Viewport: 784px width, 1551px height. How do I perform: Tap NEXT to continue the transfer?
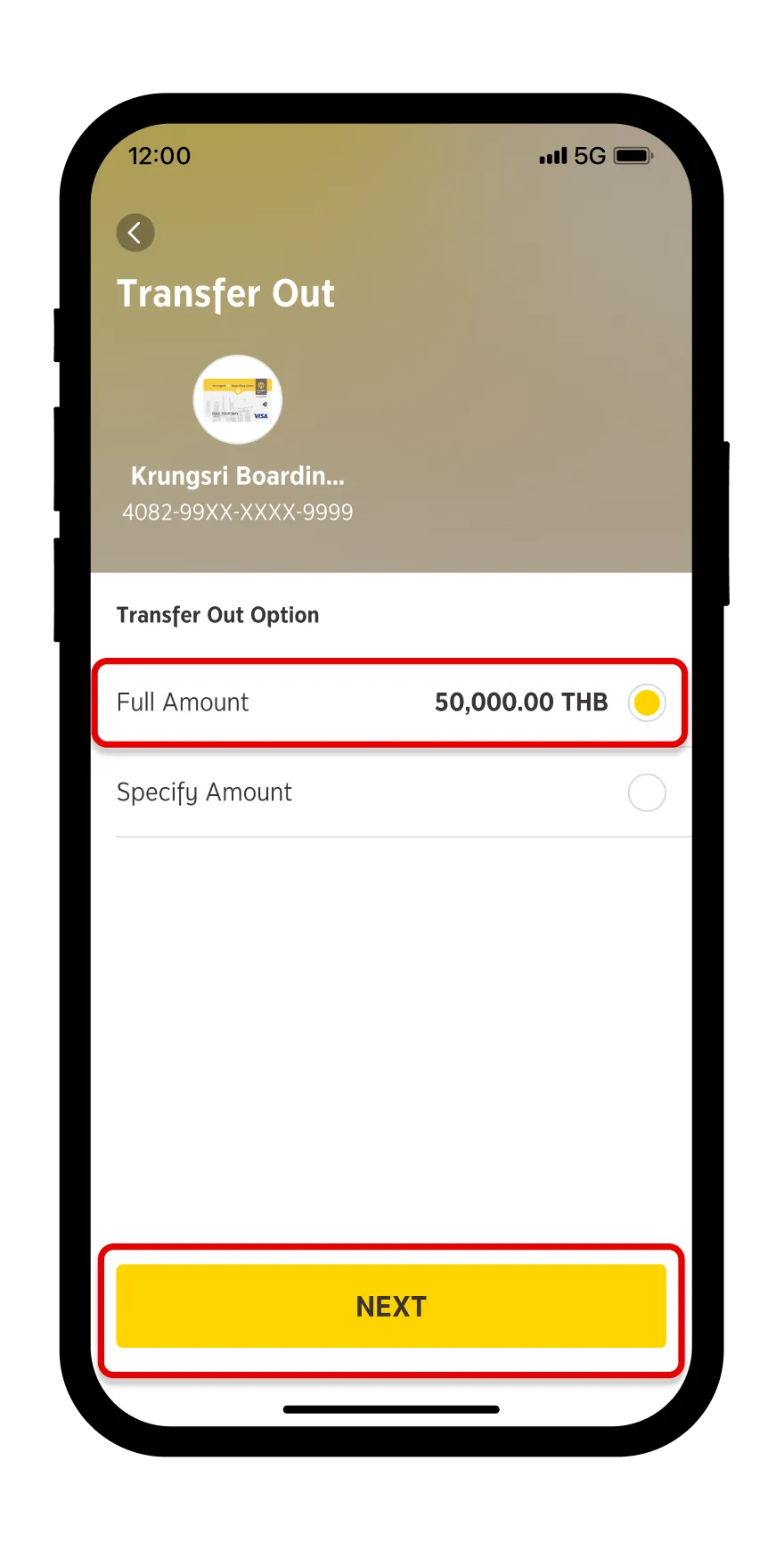coord(391,1306)
